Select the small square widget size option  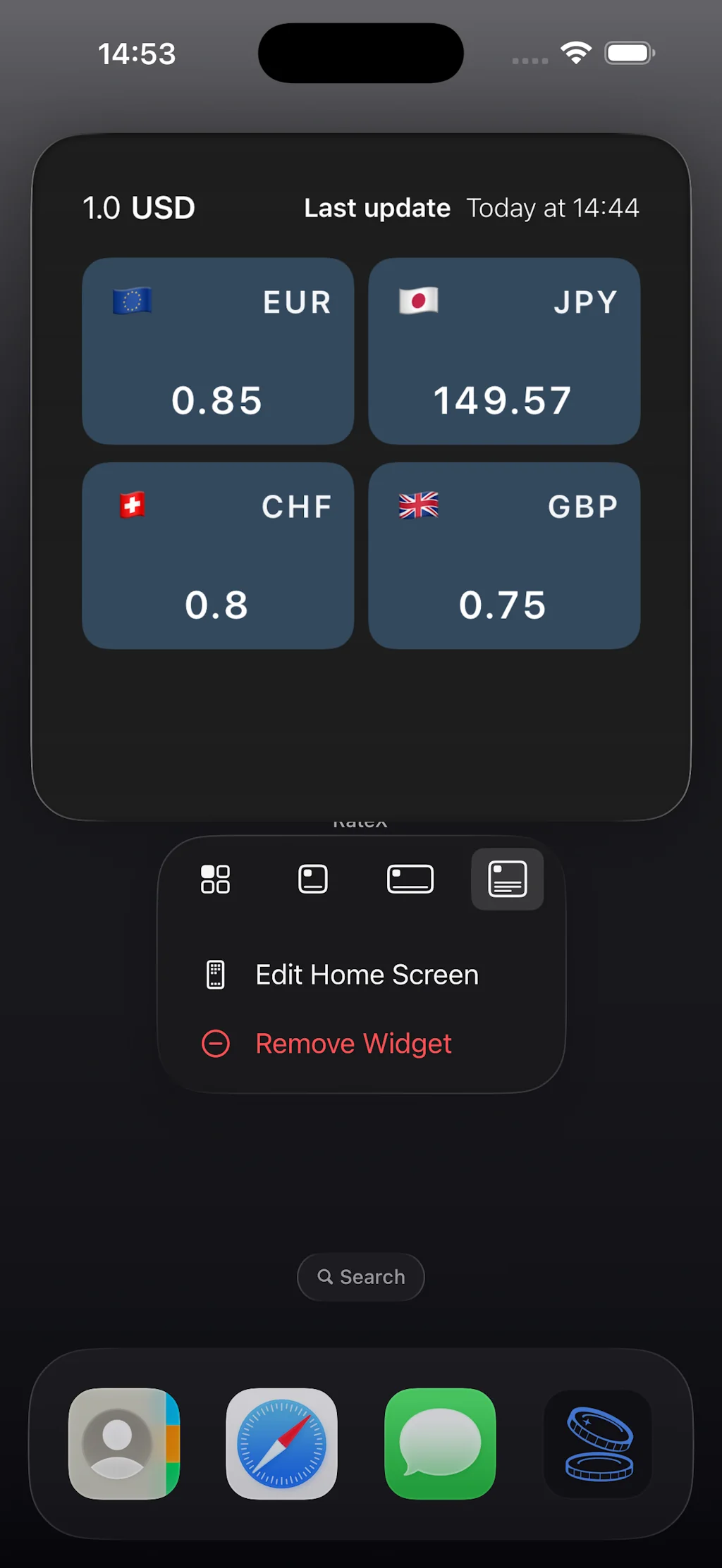[312, 878]
